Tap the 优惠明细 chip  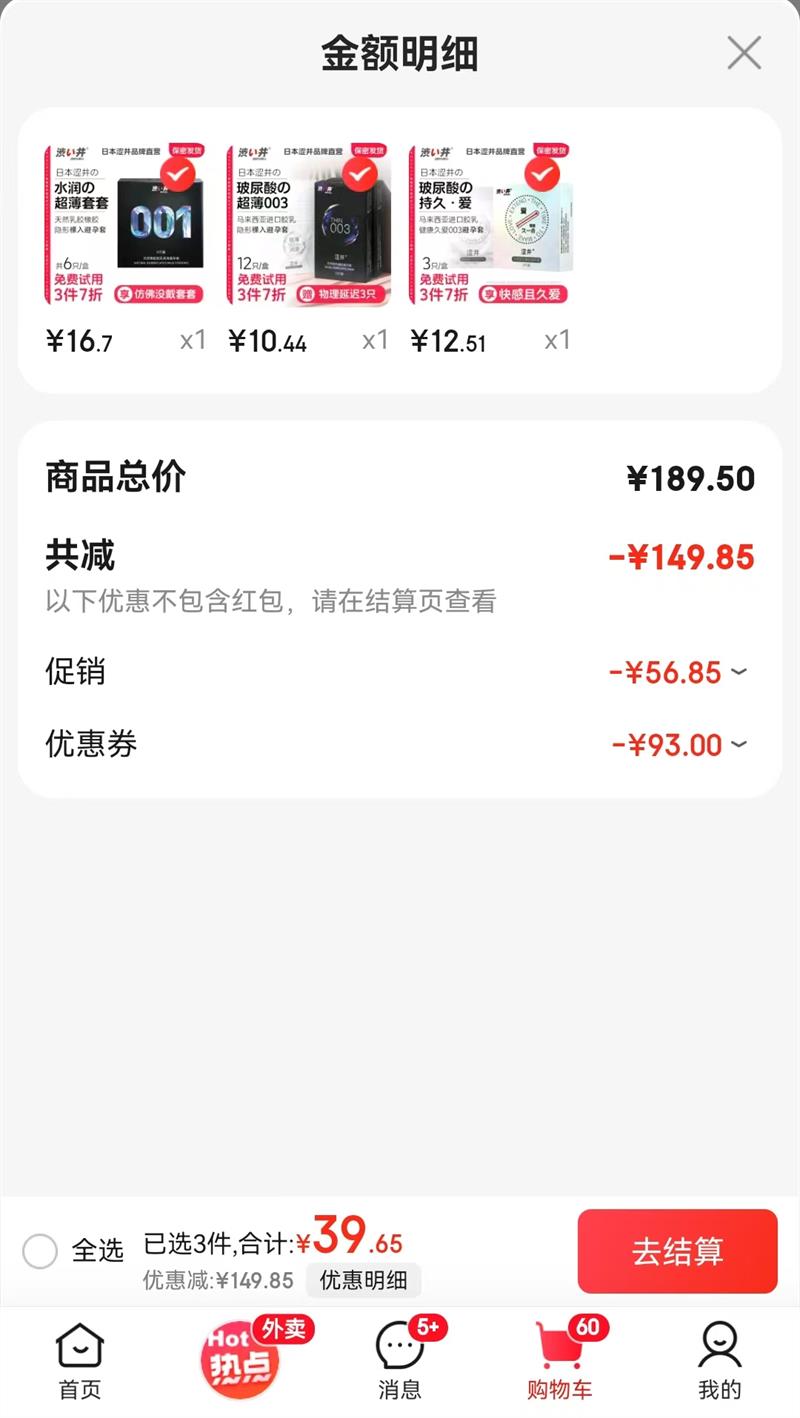tap(363, 1280)
